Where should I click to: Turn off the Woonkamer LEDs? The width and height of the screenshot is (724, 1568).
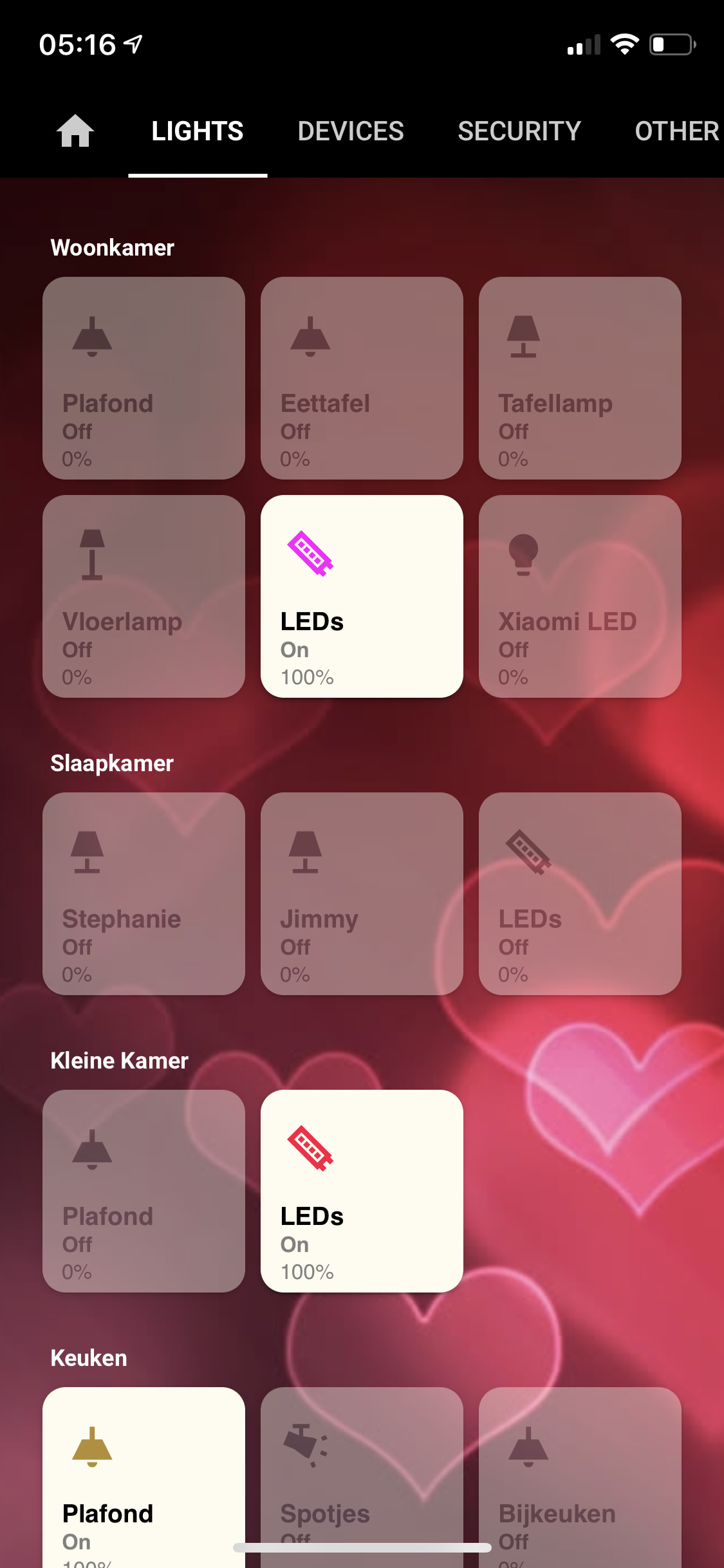click(x=362, y=596)
